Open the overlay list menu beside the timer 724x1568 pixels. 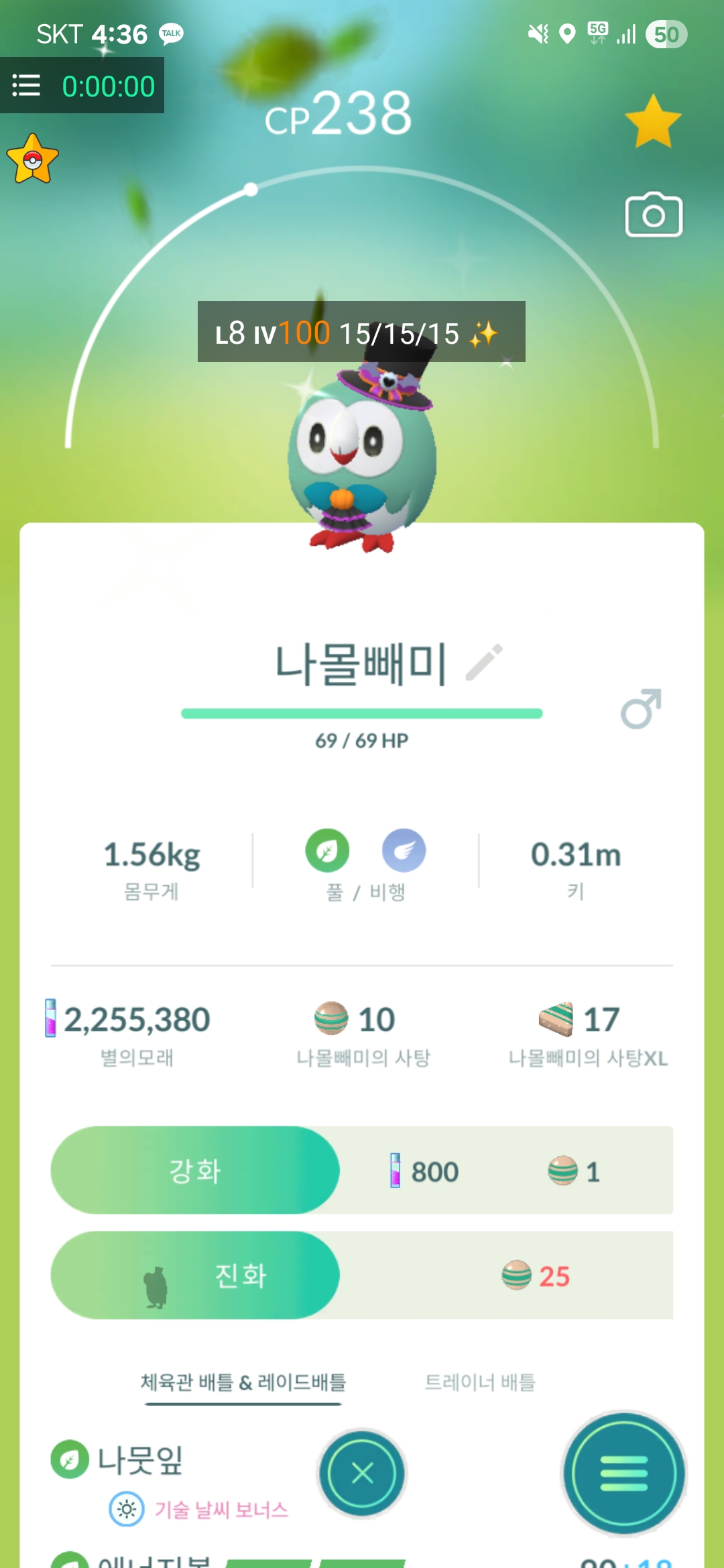pyautogui.click(x=26, y=86)
